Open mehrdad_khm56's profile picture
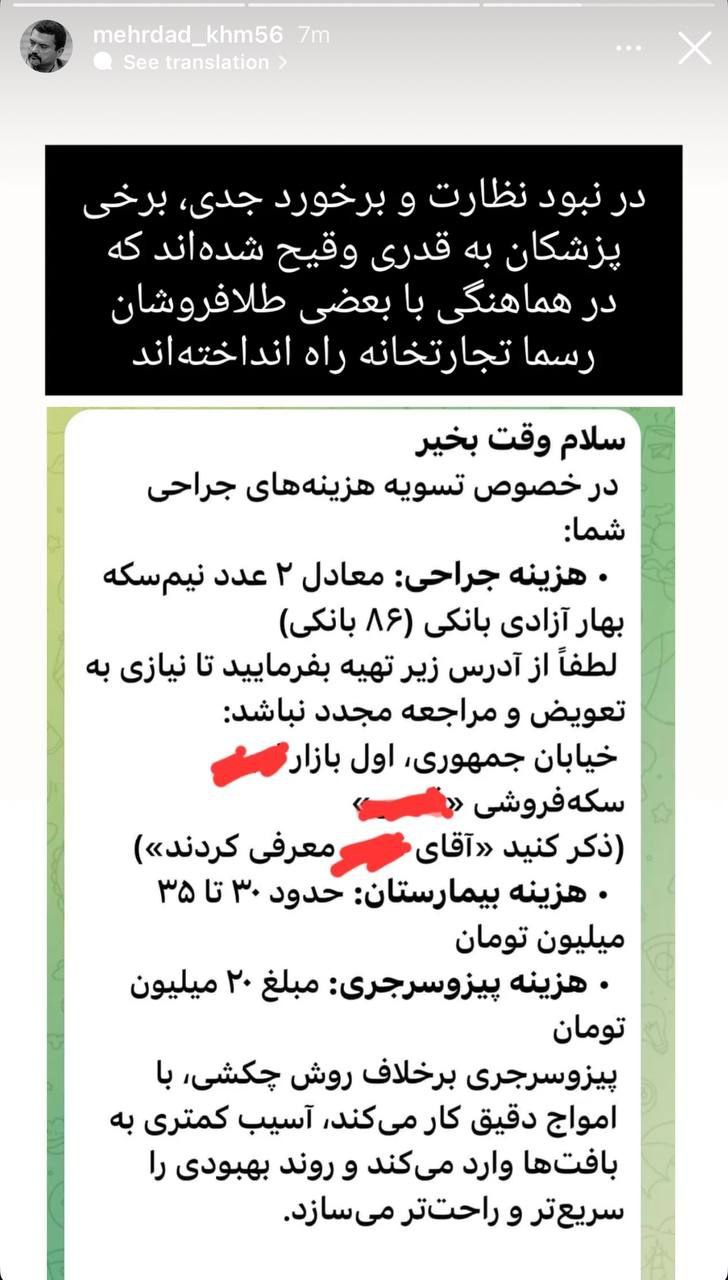Image resolution: width=728 pixels, height=1280 pixels. tap(46, 46)
